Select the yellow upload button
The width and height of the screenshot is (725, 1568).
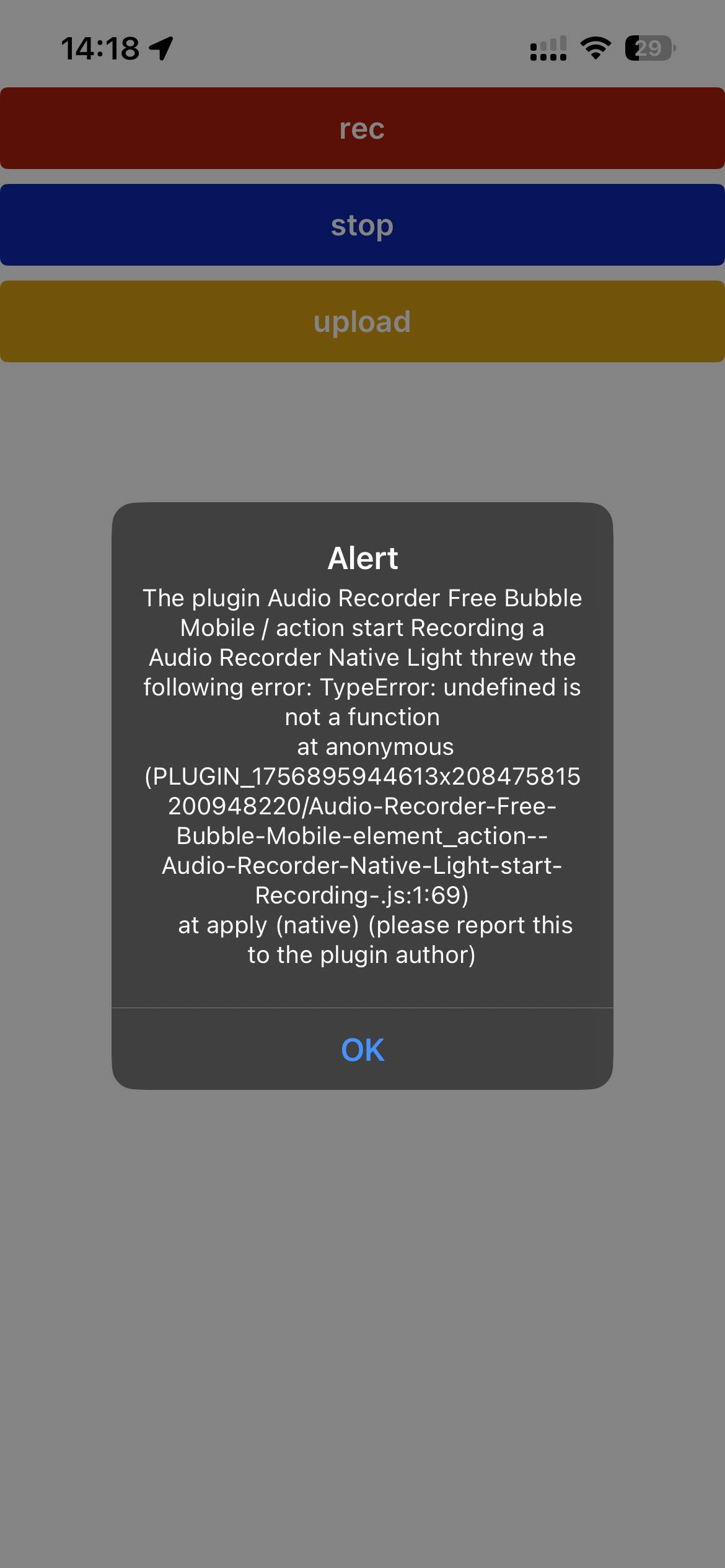tap(362, 321)
